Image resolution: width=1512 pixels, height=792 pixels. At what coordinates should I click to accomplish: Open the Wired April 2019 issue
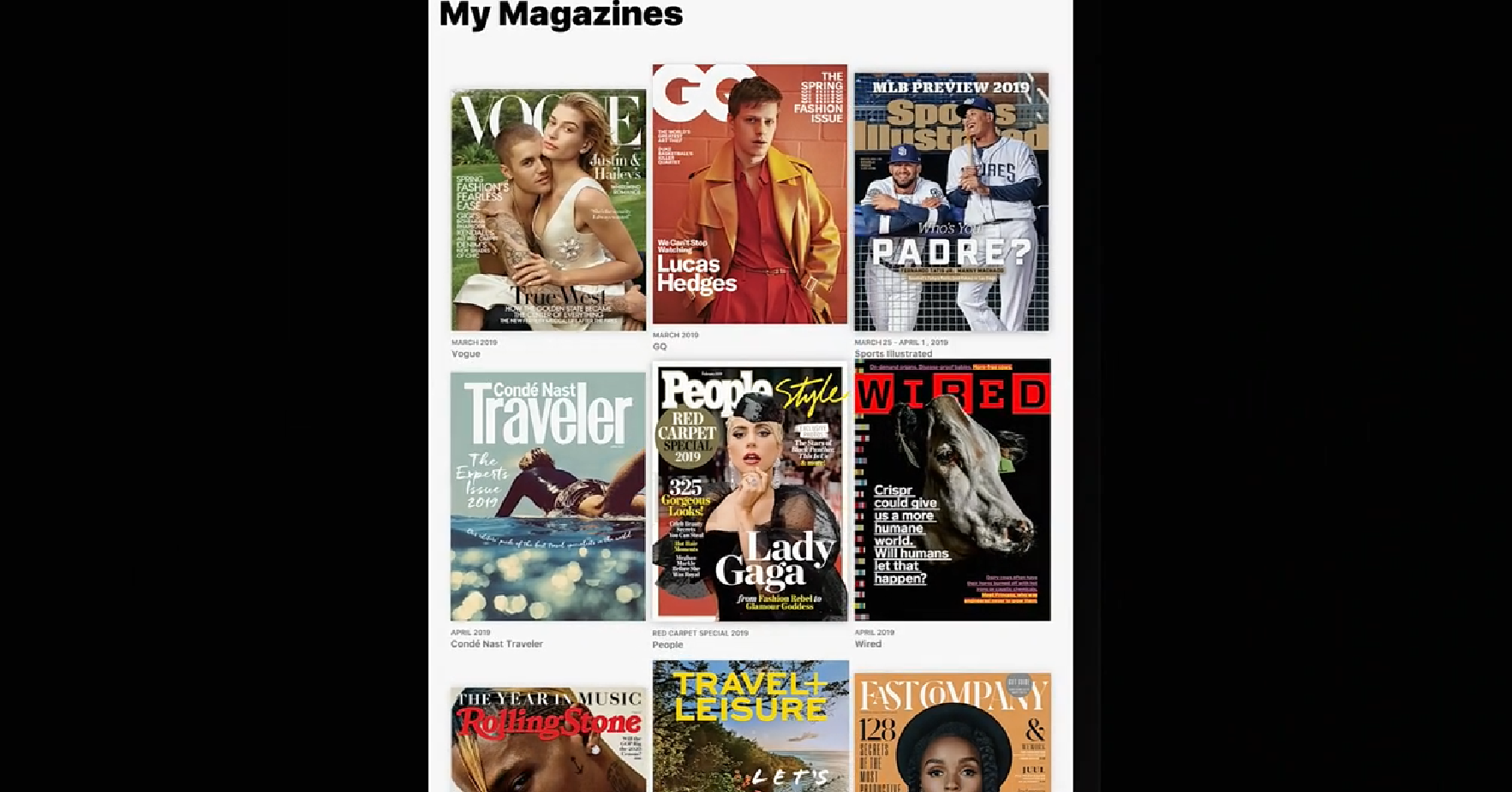point(952,490)
